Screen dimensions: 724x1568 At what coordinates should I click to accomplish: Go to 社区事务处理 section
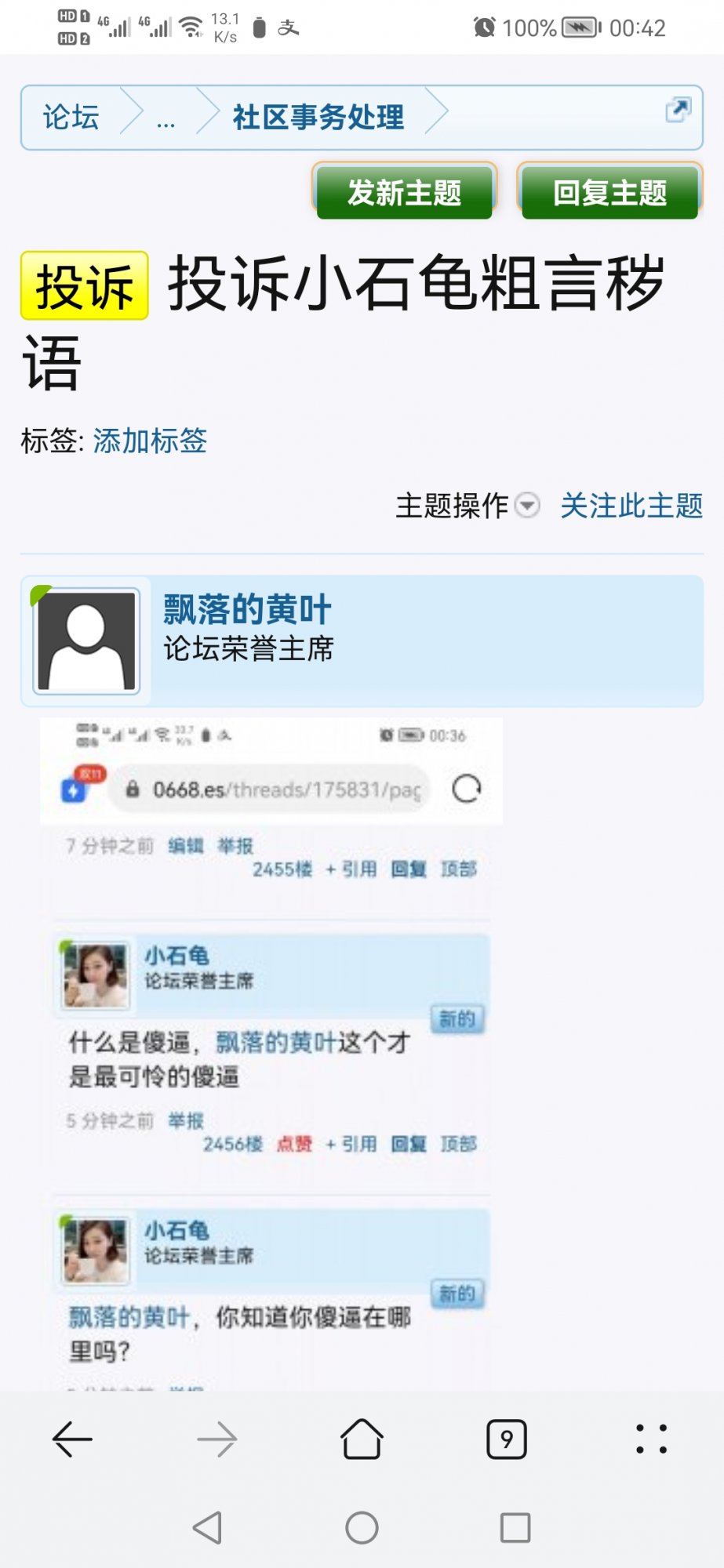click(x=318, y=118)
